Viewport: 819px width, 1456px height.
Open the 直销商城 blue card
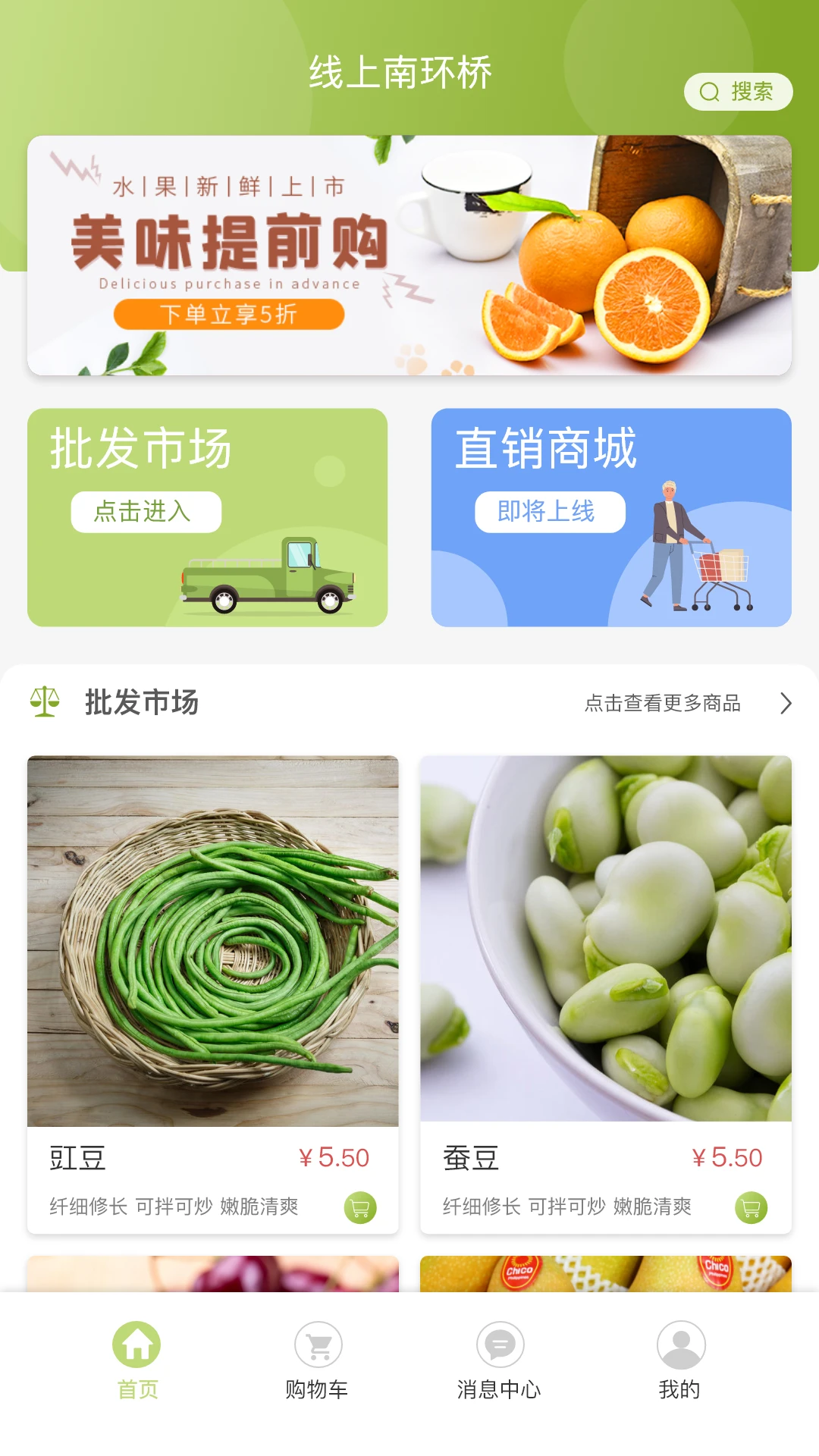[609, 517]
